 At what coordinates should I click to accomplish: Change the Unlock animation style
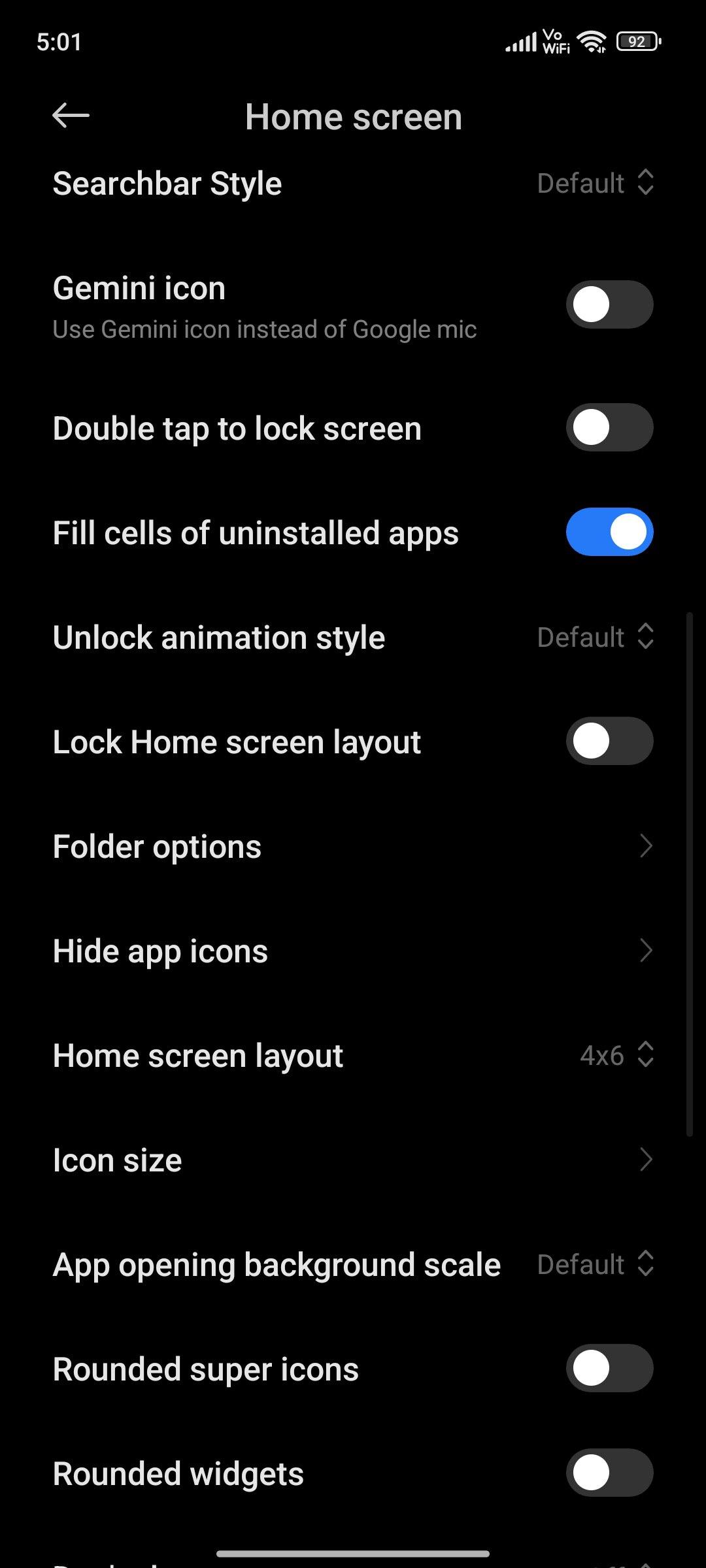[x=595, y=637]
